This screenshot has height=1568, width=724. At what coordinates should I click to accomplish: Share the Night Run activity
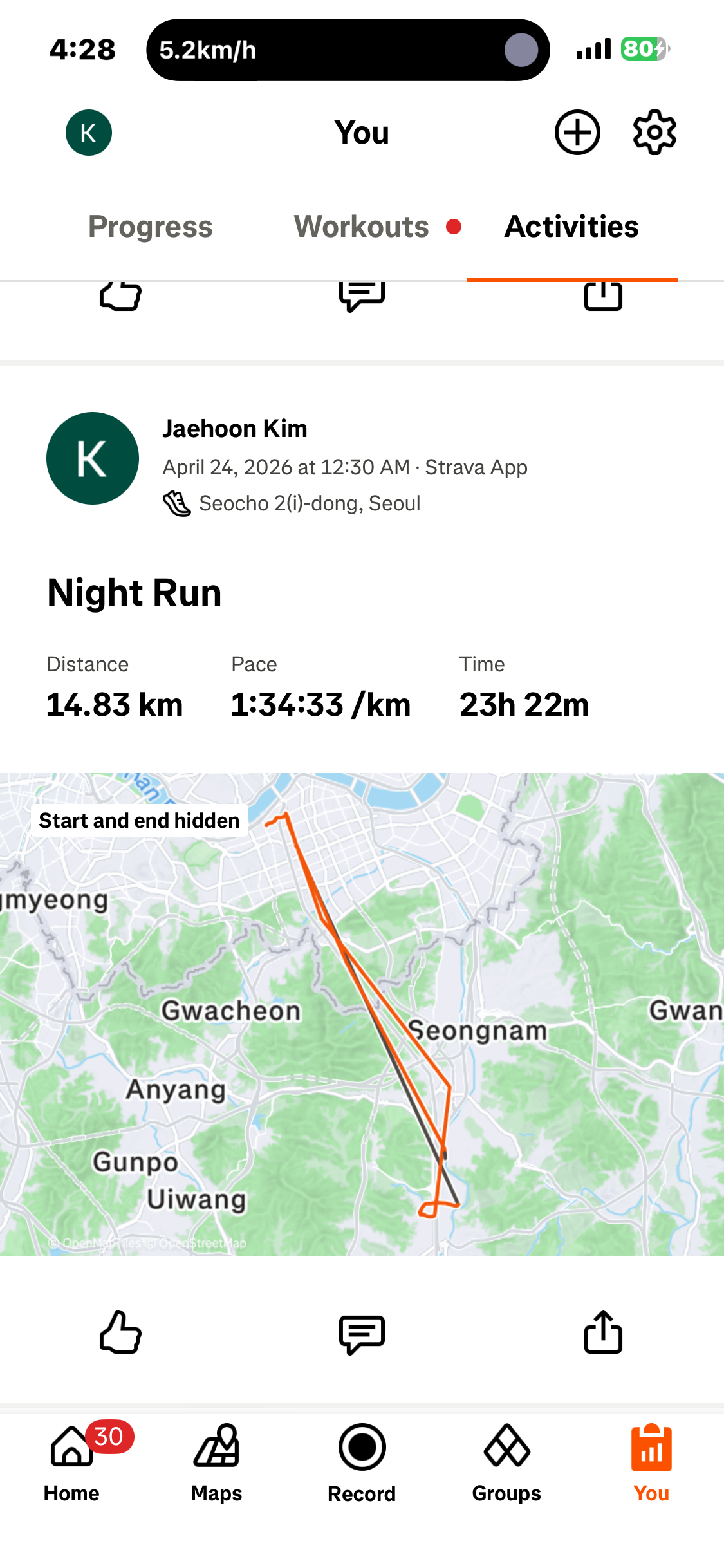[x=603, y=1332]
